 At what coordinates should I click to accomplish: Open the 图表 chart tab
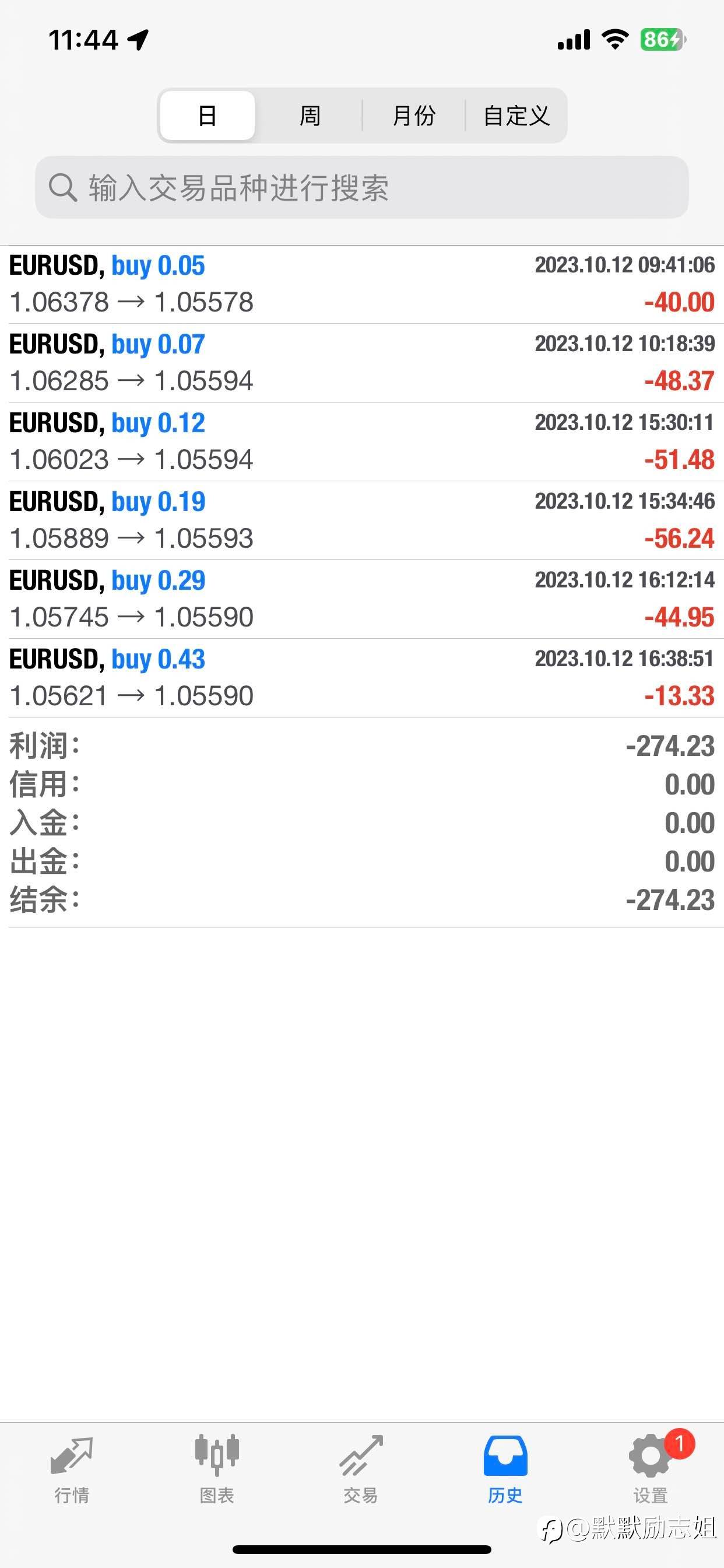tap(217, 1468)
